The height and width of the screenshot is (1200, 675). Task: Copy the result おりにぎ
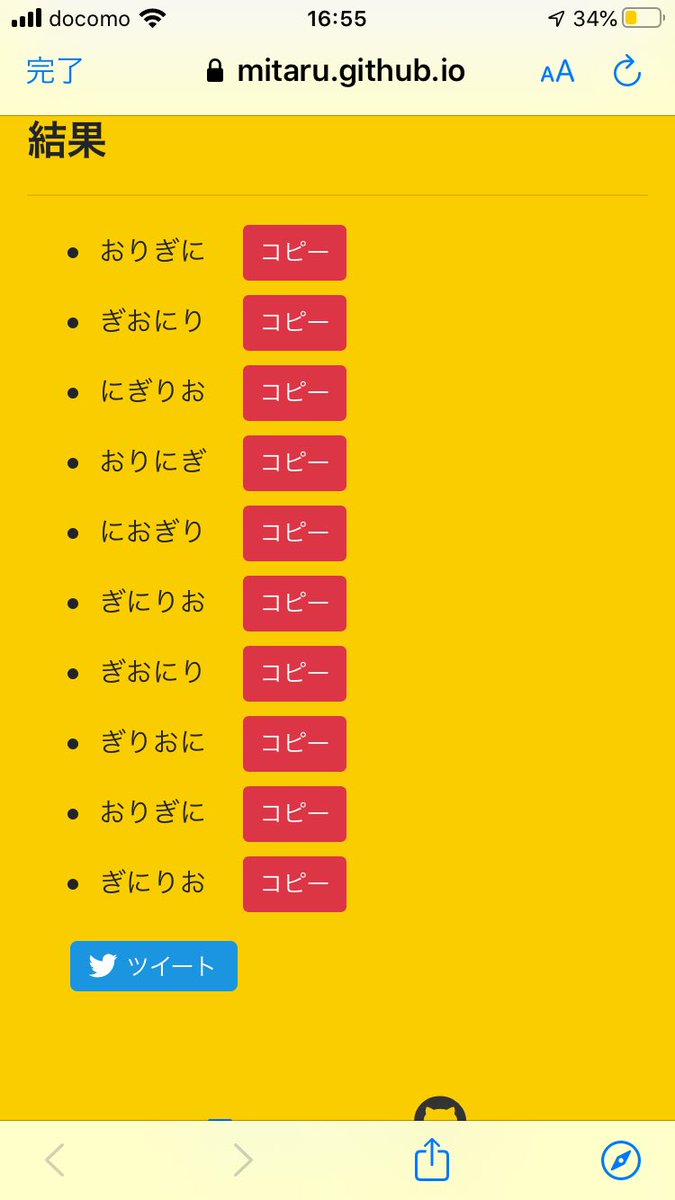coord(294,463)
